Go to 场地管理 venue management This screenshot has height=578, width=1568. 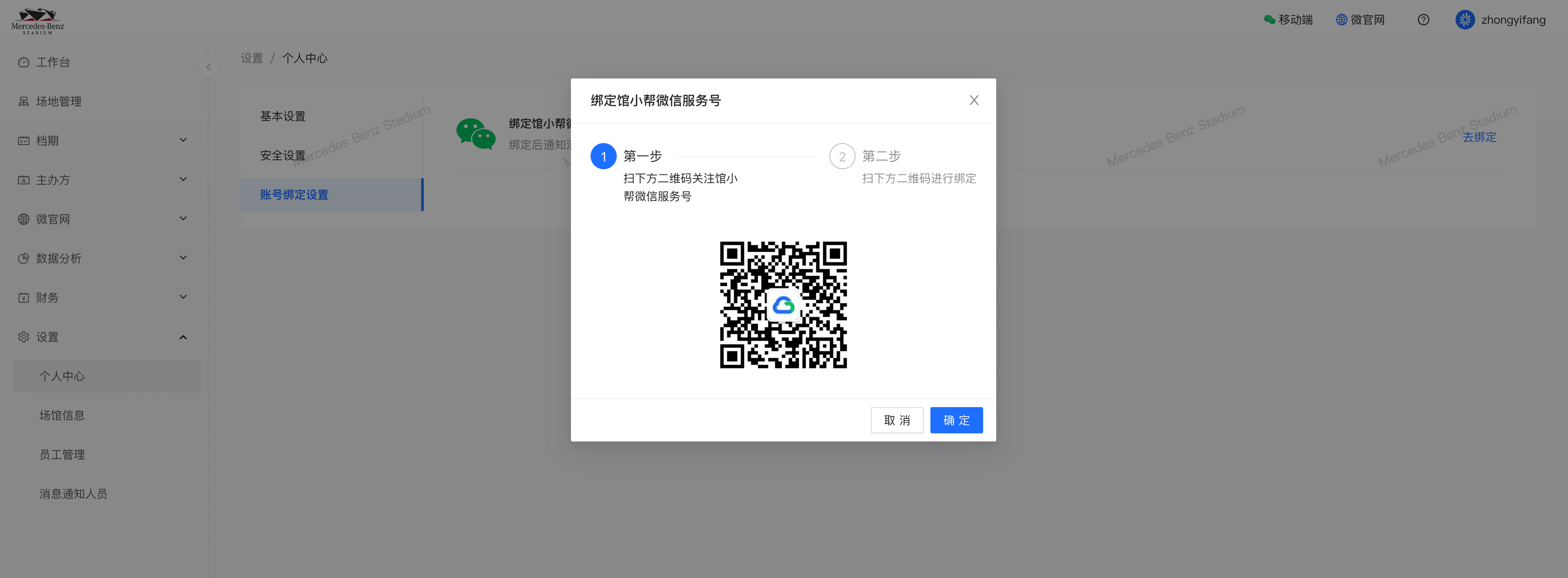(x=58, y=102)
